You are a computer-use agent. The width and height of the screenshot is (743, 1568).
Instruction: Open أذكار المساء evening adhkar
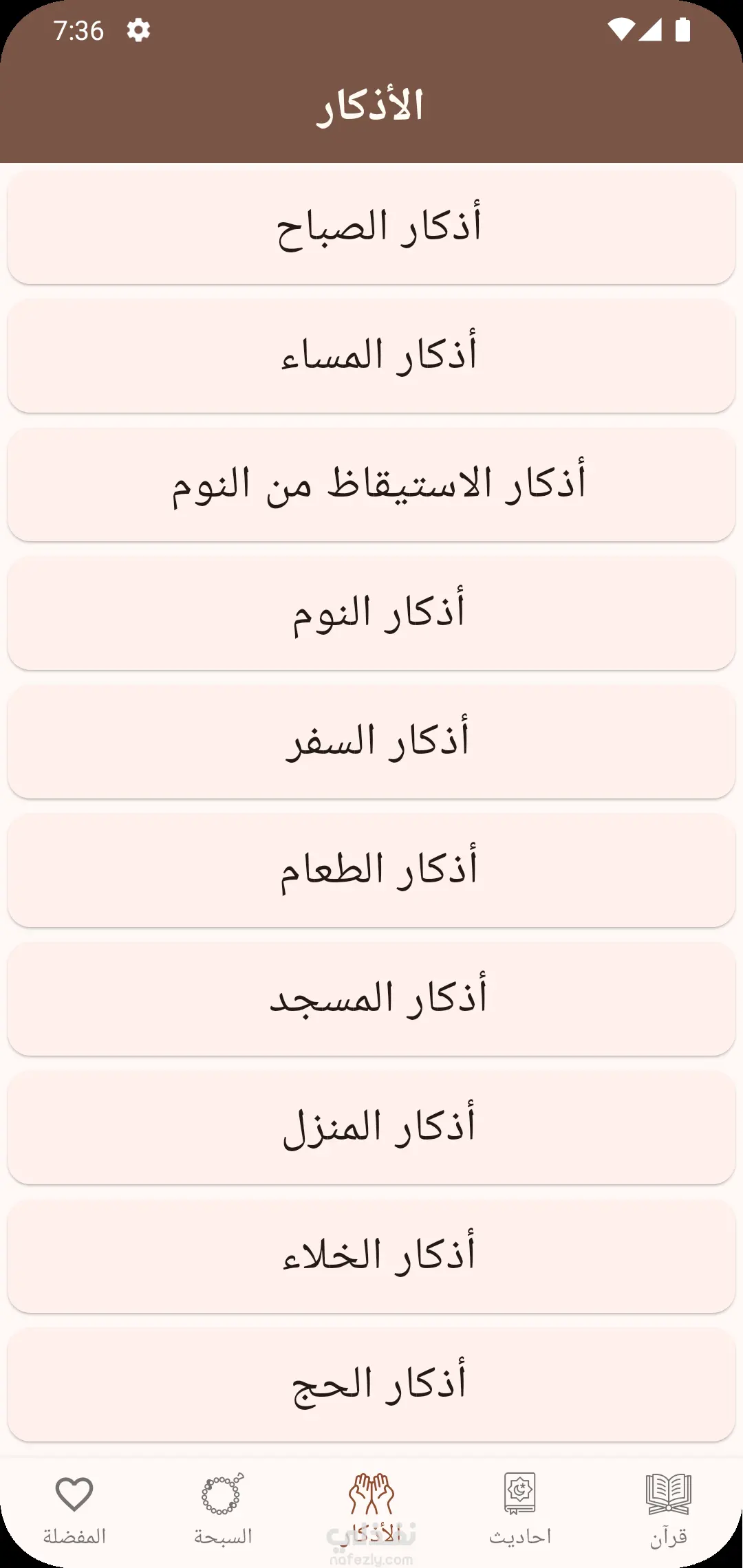click(371, 356)
